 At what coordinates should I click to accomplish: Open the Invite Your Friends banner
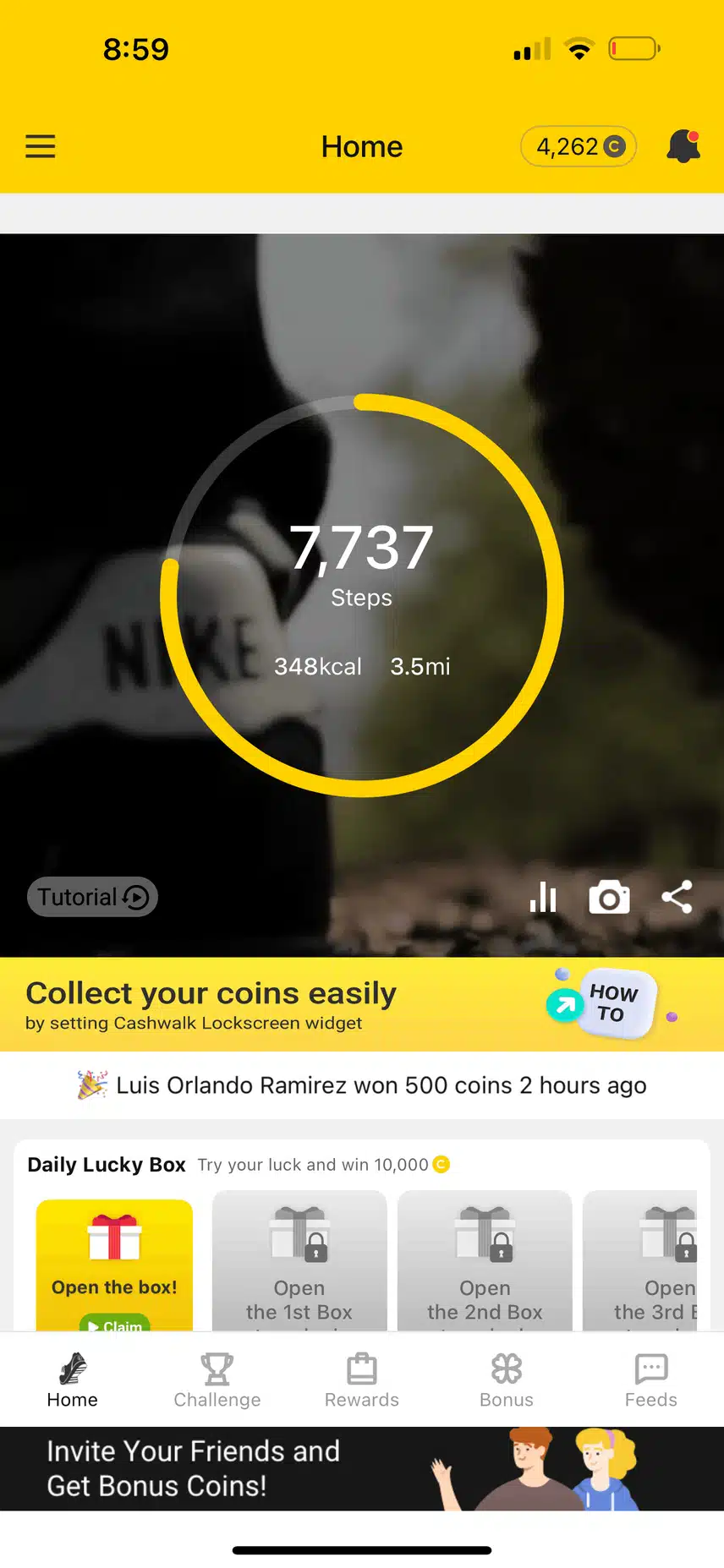(x=362, y=1468)
